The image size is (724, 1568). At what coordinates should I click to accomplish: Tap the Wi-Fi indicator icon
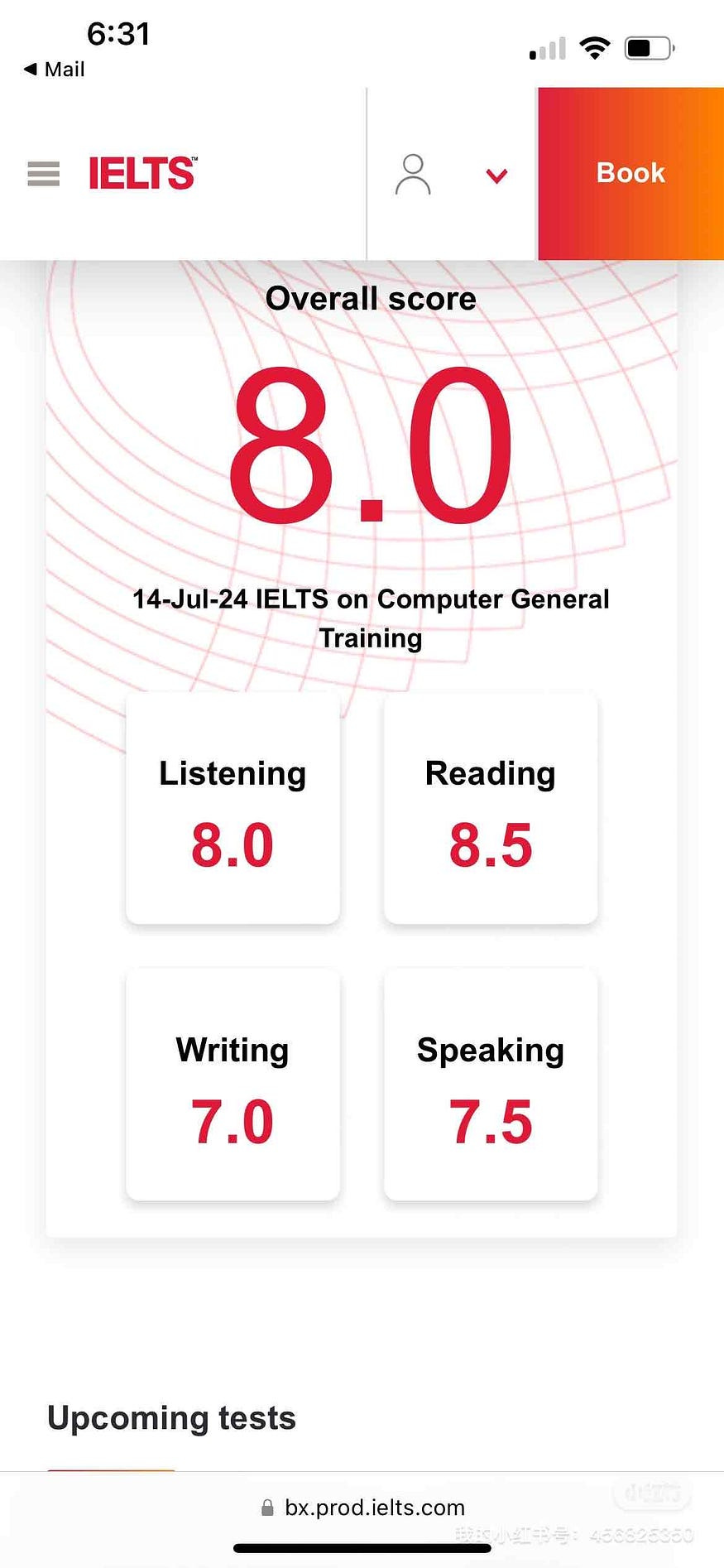pyautogui.click(x=595, y=46)
